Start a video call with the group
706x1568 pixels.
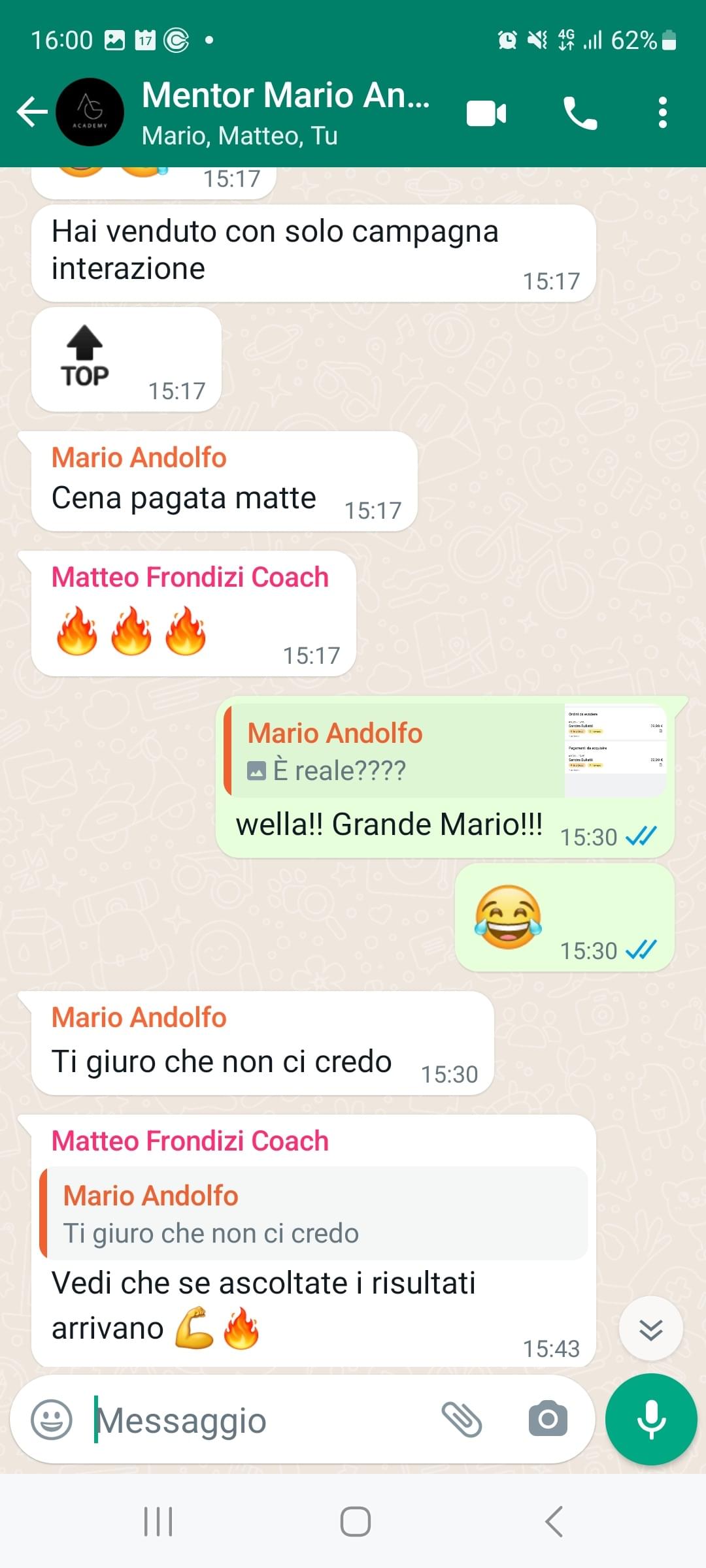click(x=486, y=113)
